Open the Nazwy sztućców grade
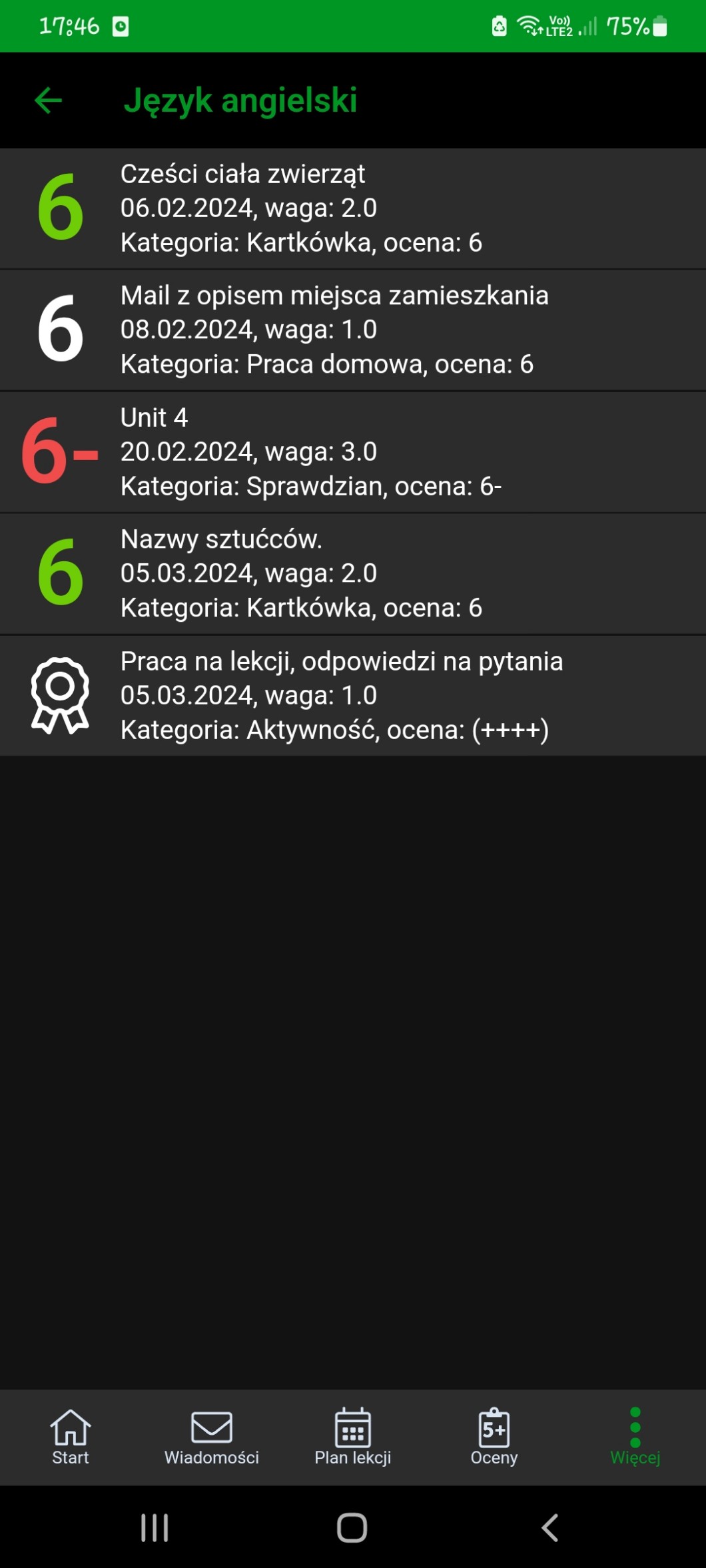 click(x=353, y=573)
